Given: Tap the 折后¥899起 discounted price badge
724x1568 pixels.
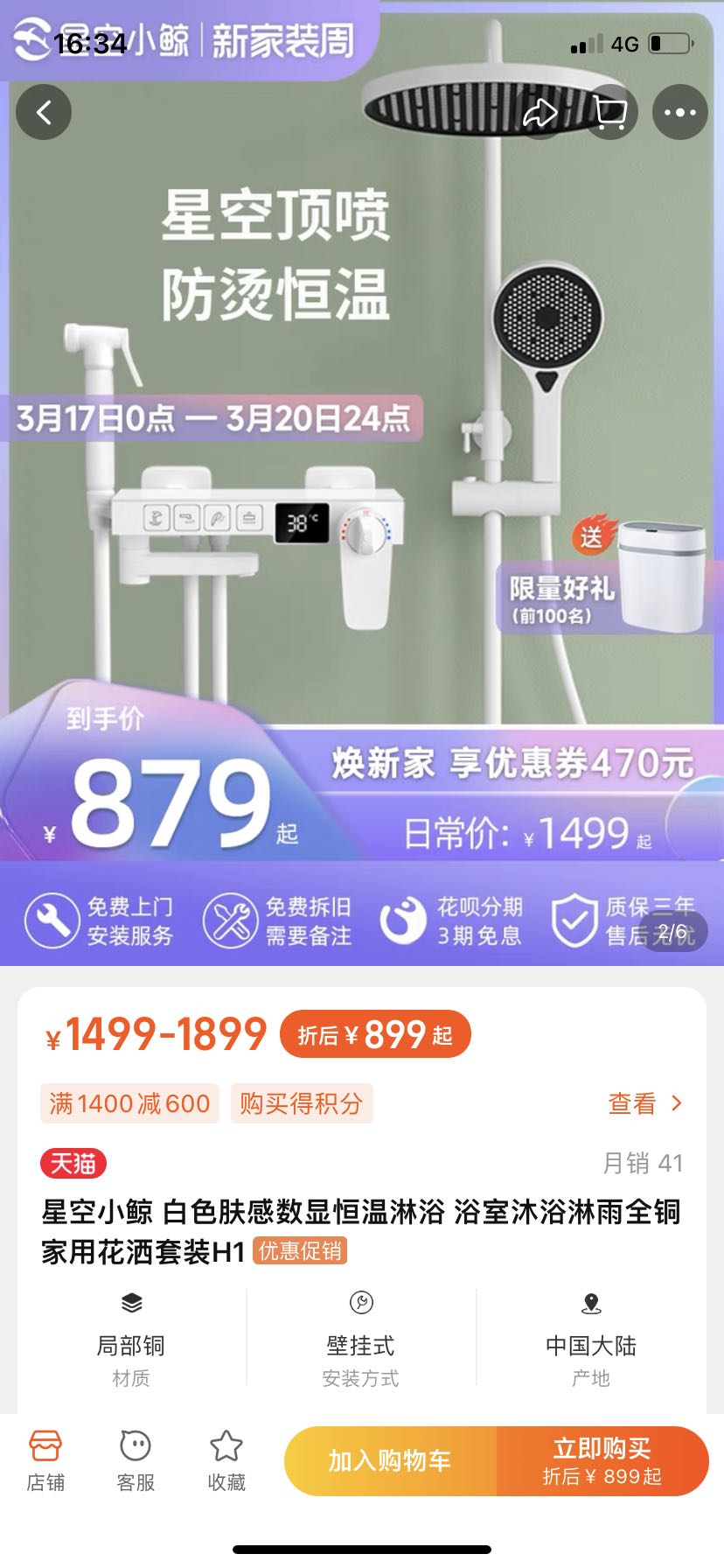Looking at the screenshot, I should [x=375, y=1035].
